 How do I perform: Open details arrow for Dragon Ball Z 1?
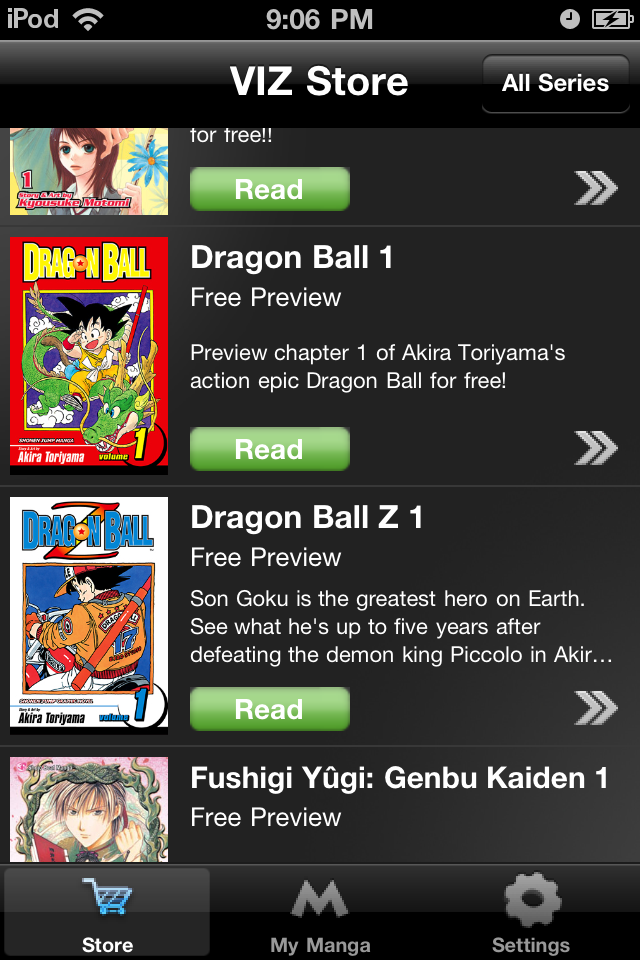(x=596, y=709)
